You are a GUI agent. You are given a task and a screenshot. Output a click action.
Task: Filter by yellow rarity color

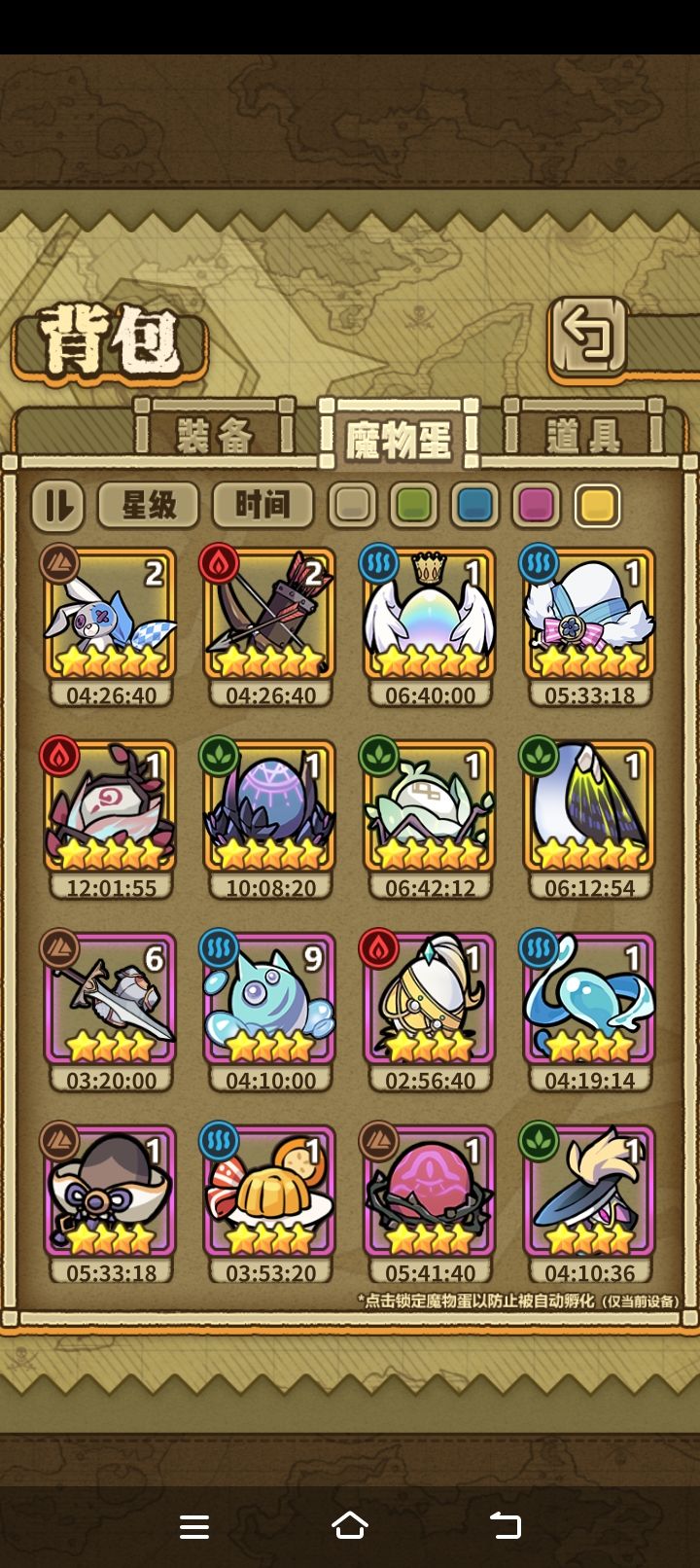[597, 505]
